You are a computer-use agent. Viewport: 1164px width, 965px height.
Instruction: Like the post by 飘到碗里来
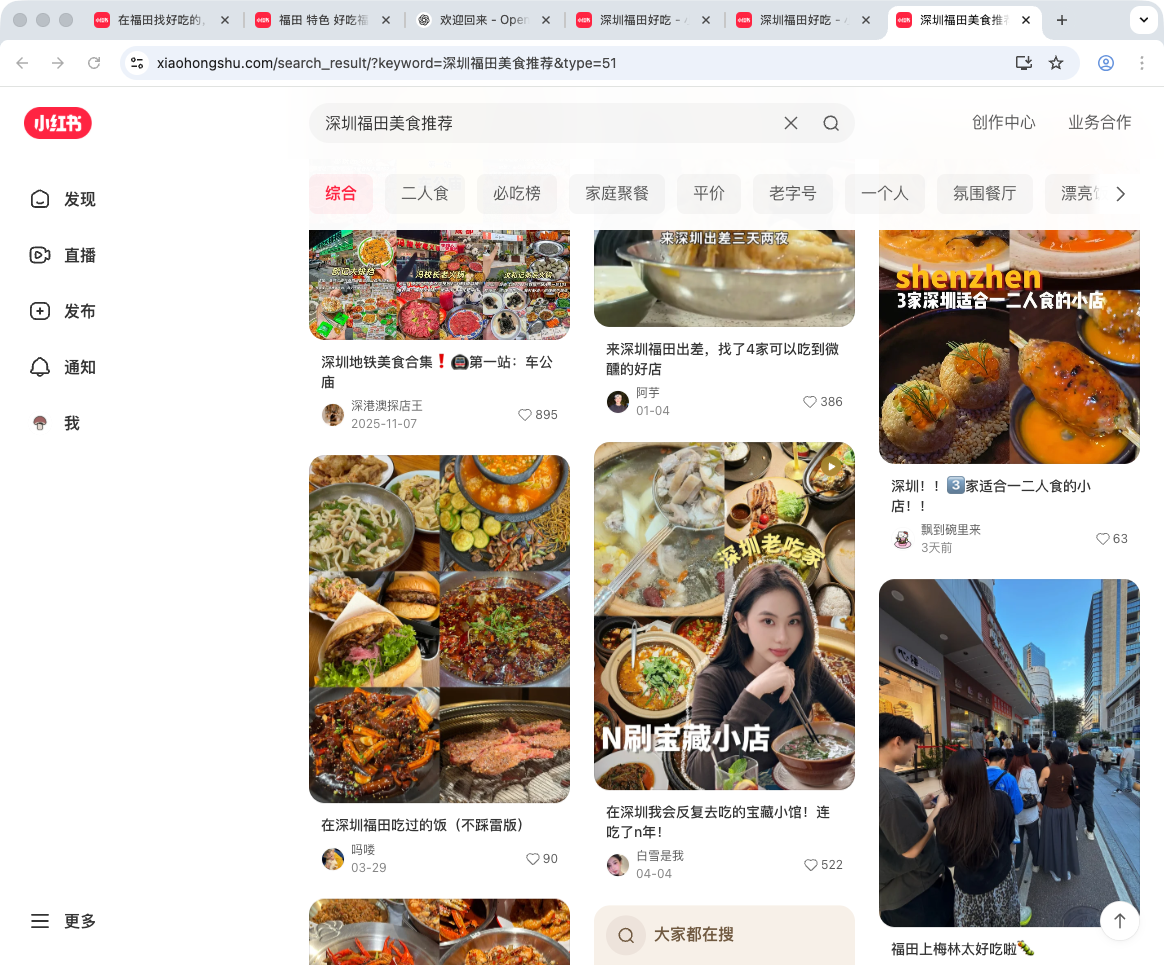pyautogui.click(x=1103, y=538)
